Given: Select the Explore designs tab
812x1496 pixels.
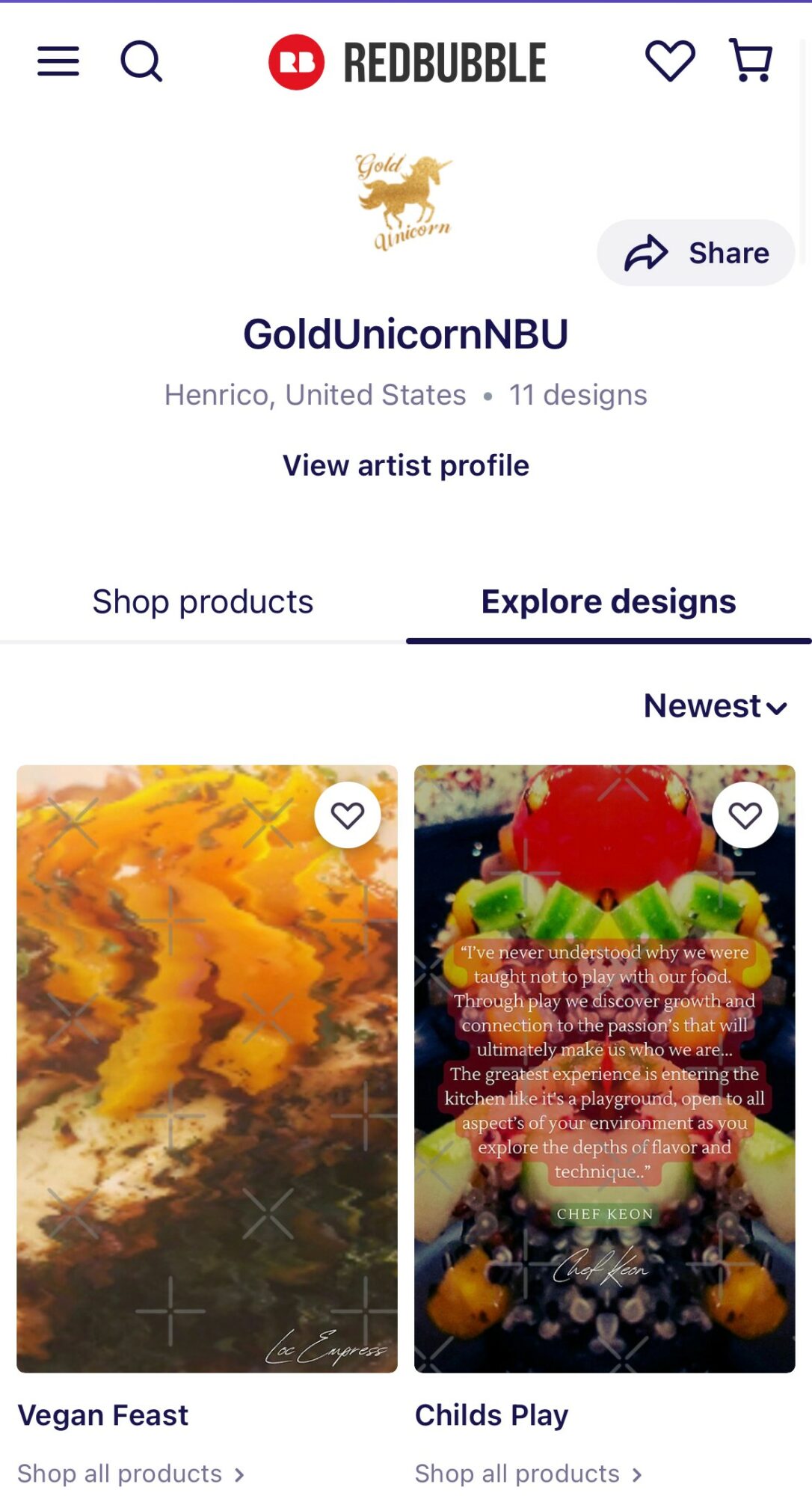Looking at the screenshot, I should click(x=609, y=602).
